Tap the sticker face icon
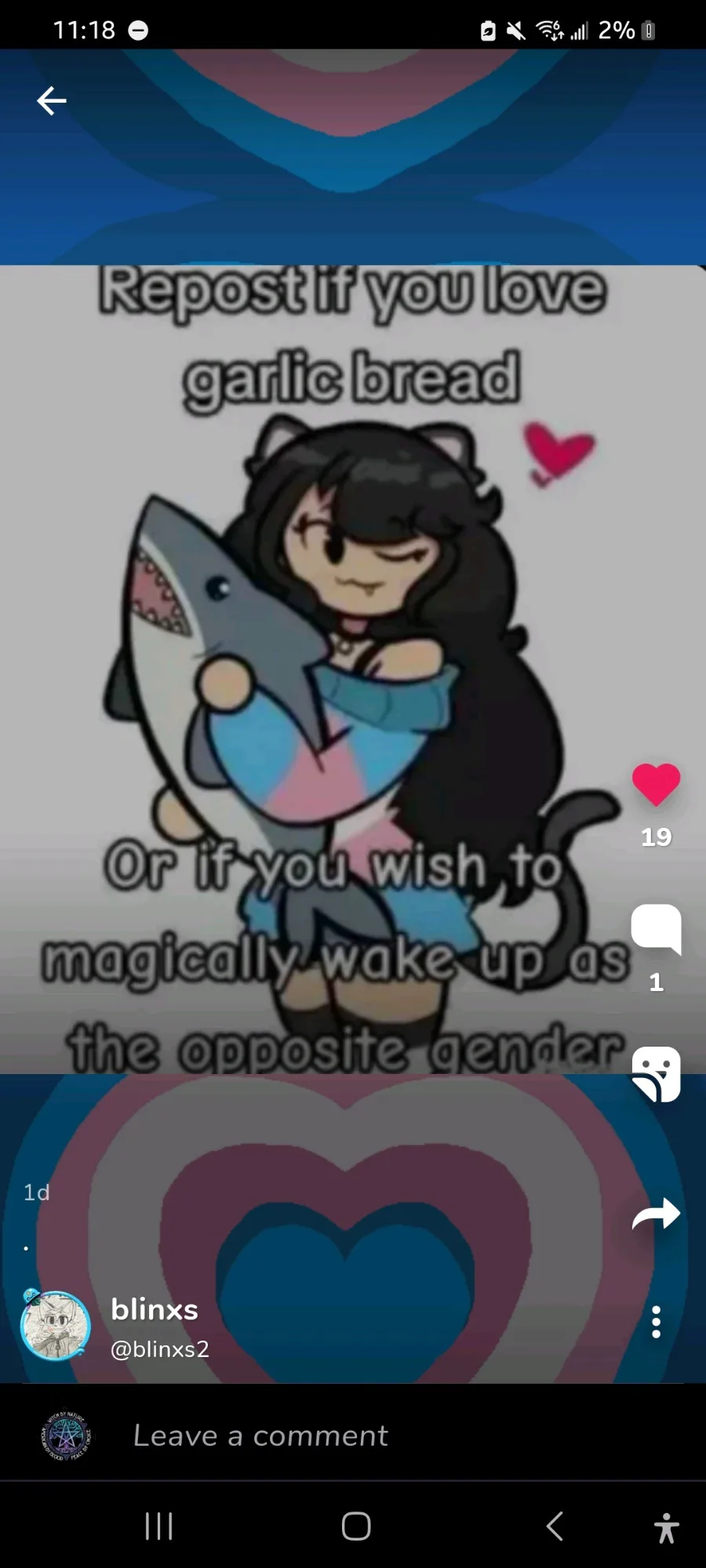Screen dimensions: 706x1568 tap(656, 1074)
